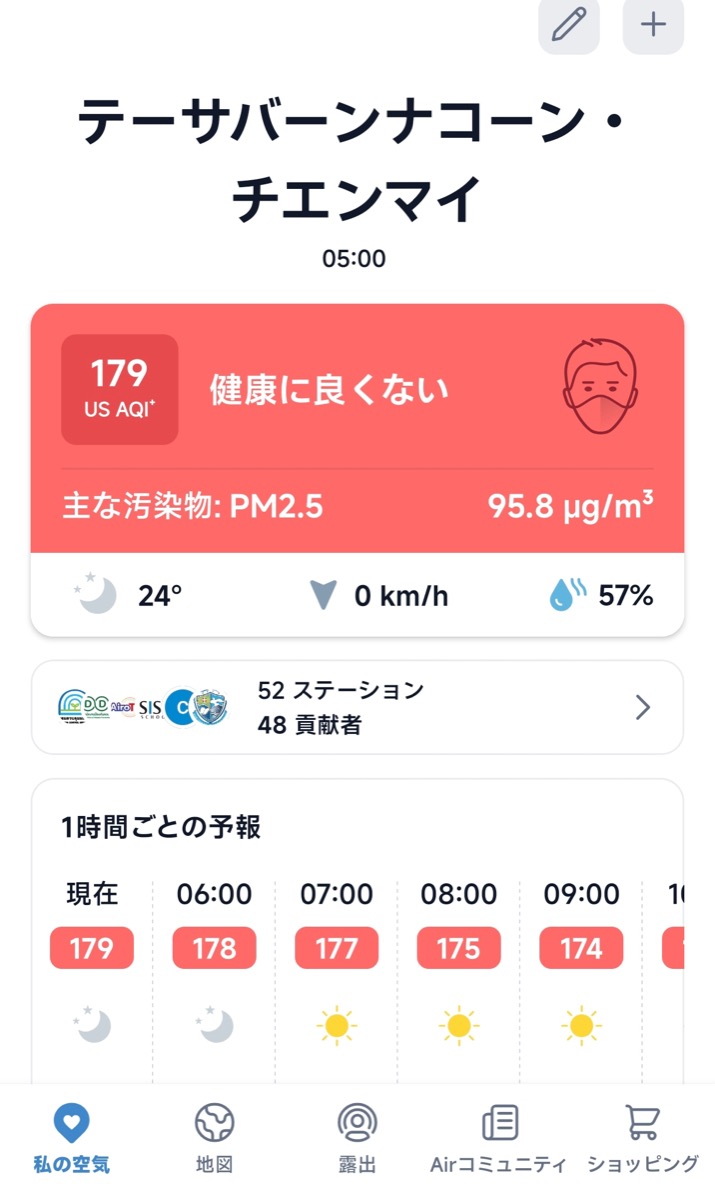
Task: Switch to the ショッピング tab
Action: [642, 1140]
